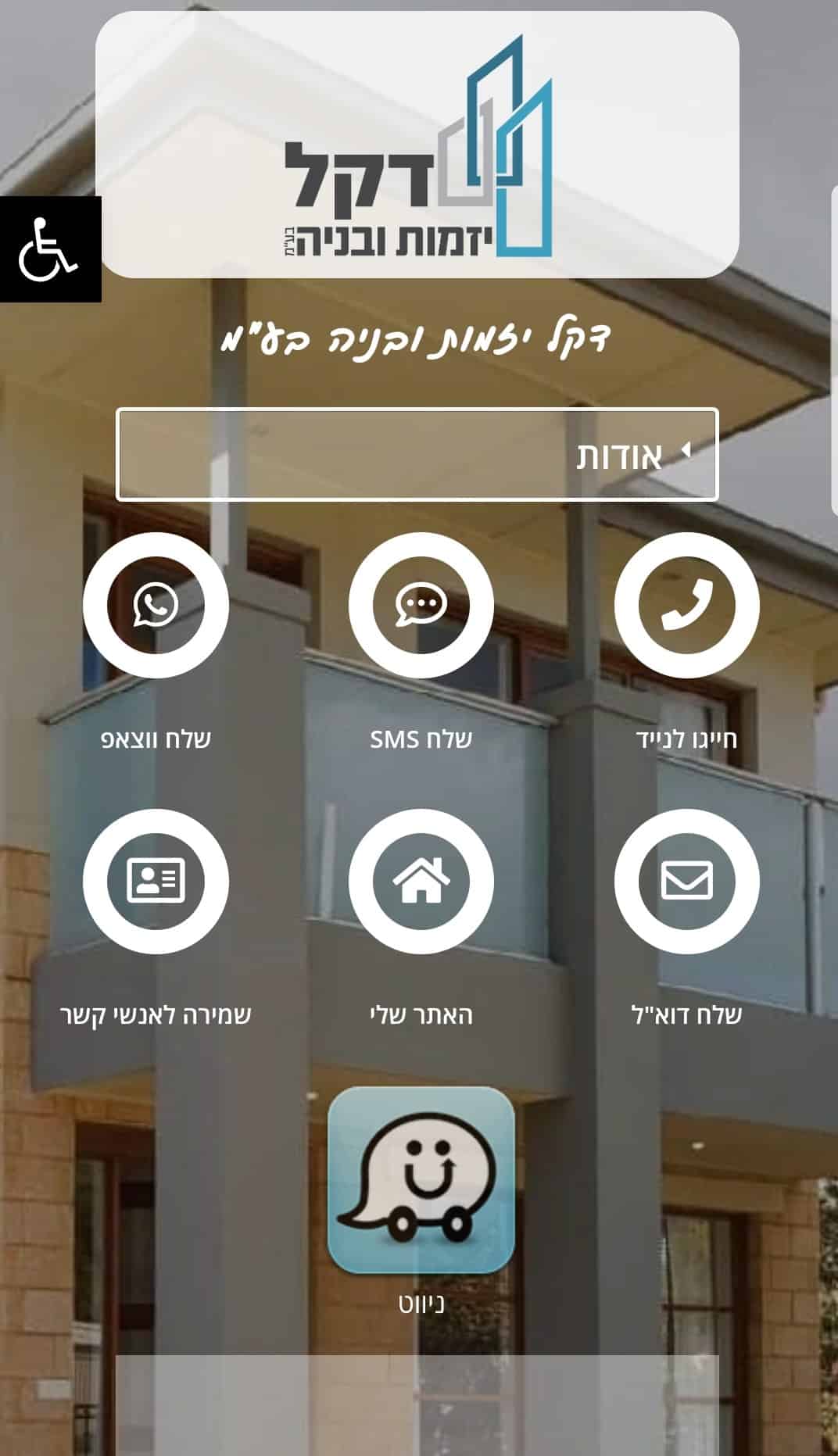838x1456 pixels.
Task: Send a WhatsApp message
Action: click(156, 605)
